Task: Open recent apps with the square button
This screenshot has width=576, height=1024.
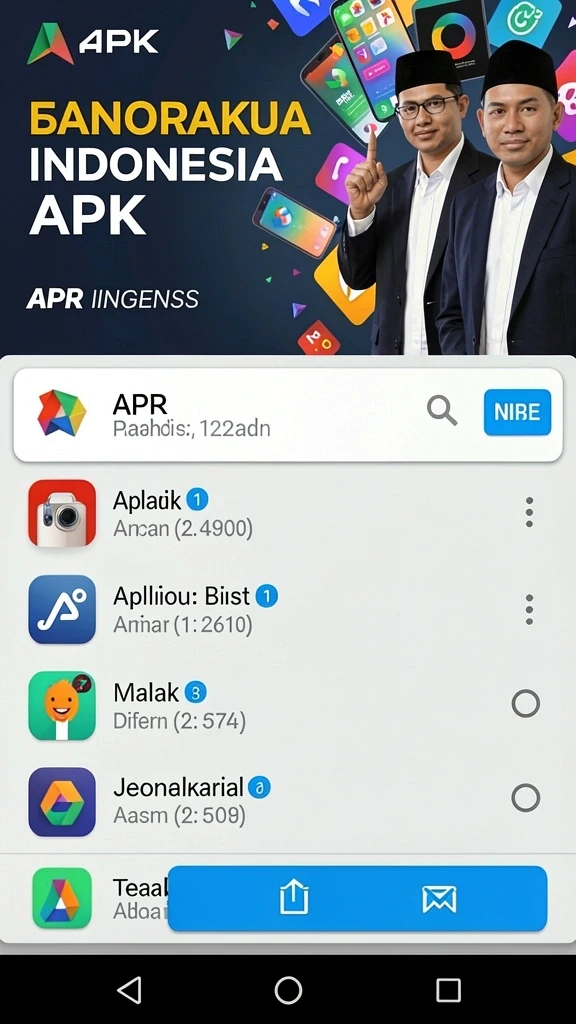Action: point(448,990)
